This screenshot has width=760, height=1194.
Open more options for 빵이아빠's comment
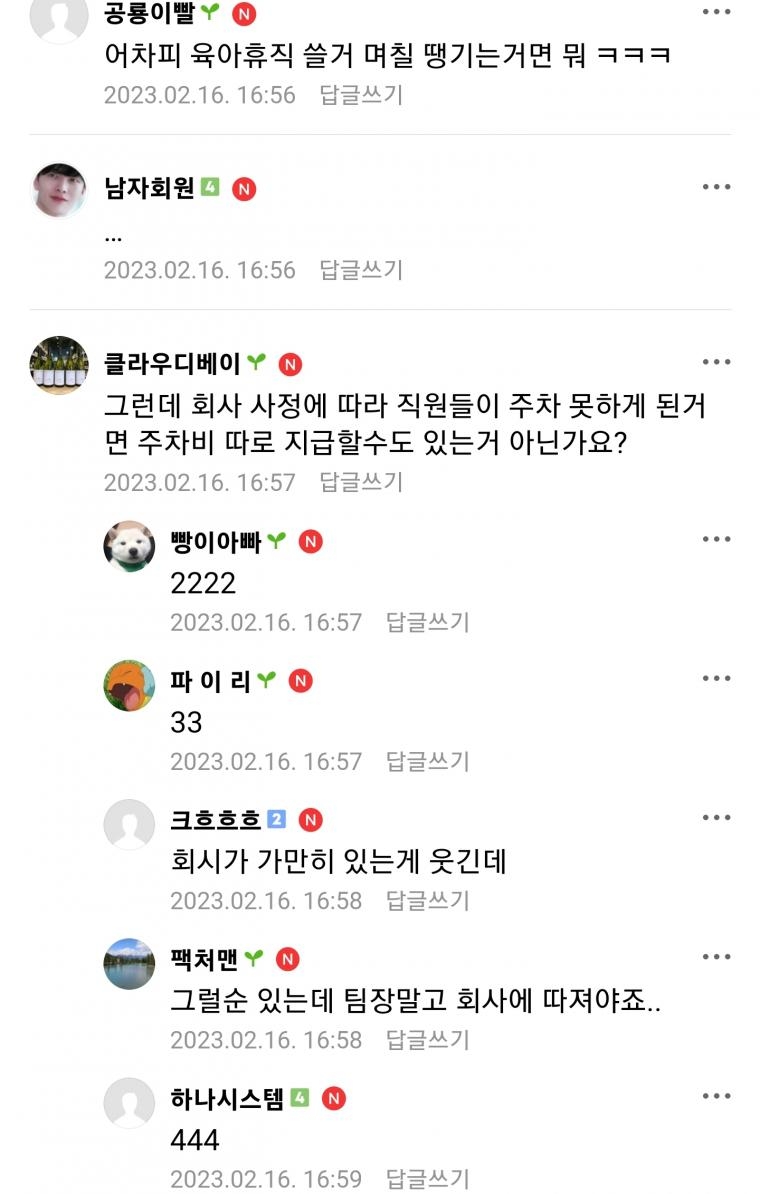click(x=716, y=540)
